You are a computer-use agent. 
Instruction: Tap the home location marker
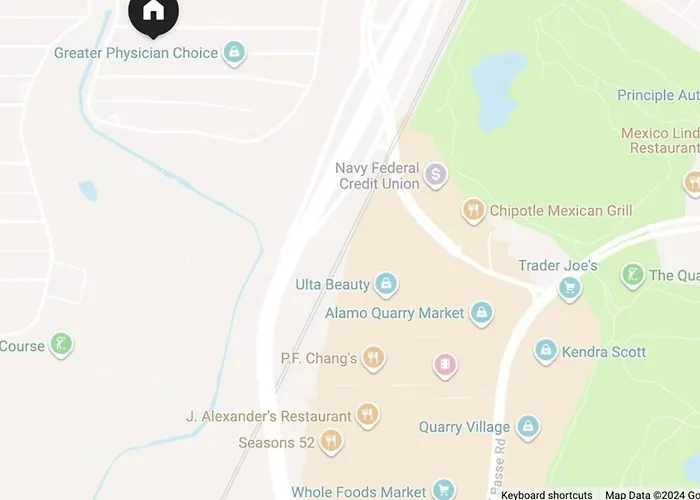coord(153,11)
